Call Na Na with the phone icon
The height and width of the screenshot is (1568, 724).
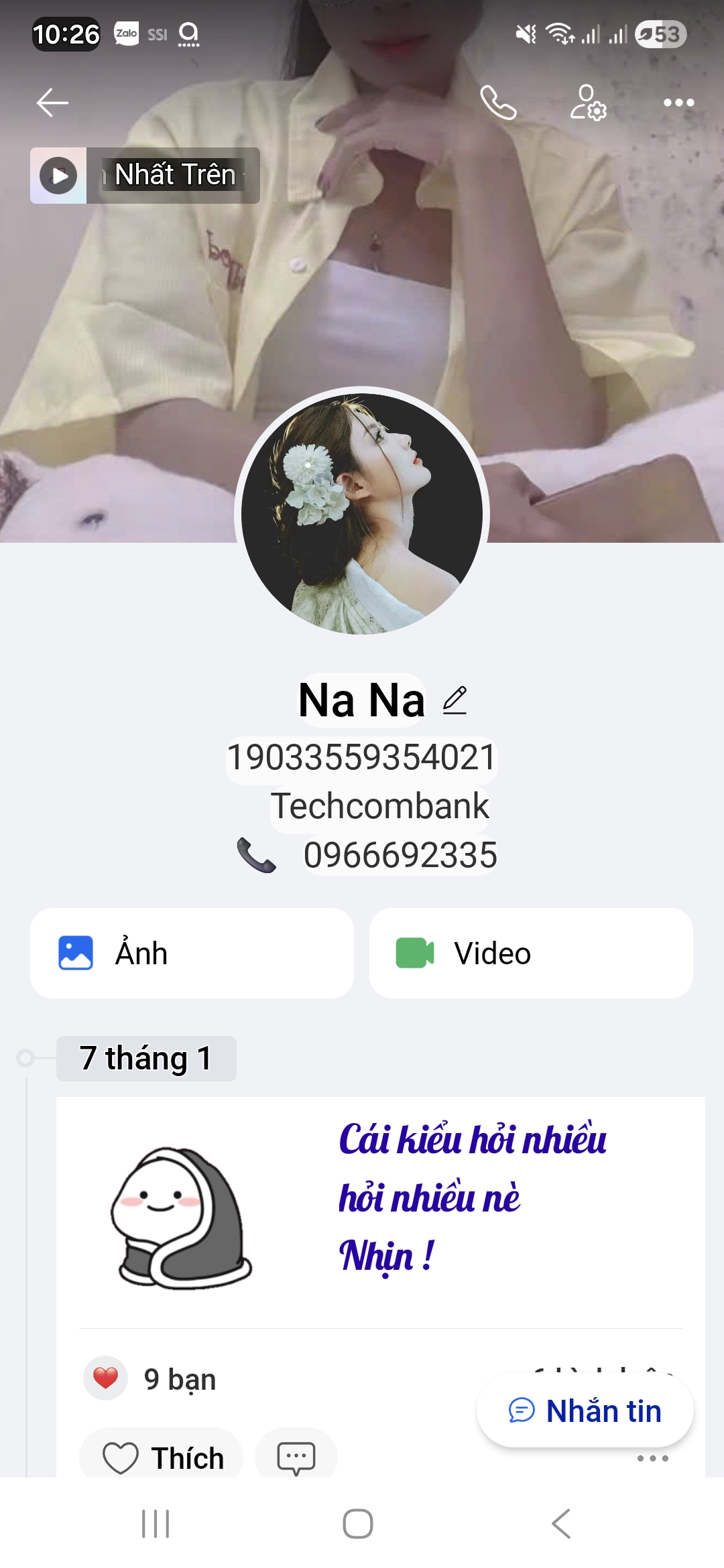(x=498, y=103)
